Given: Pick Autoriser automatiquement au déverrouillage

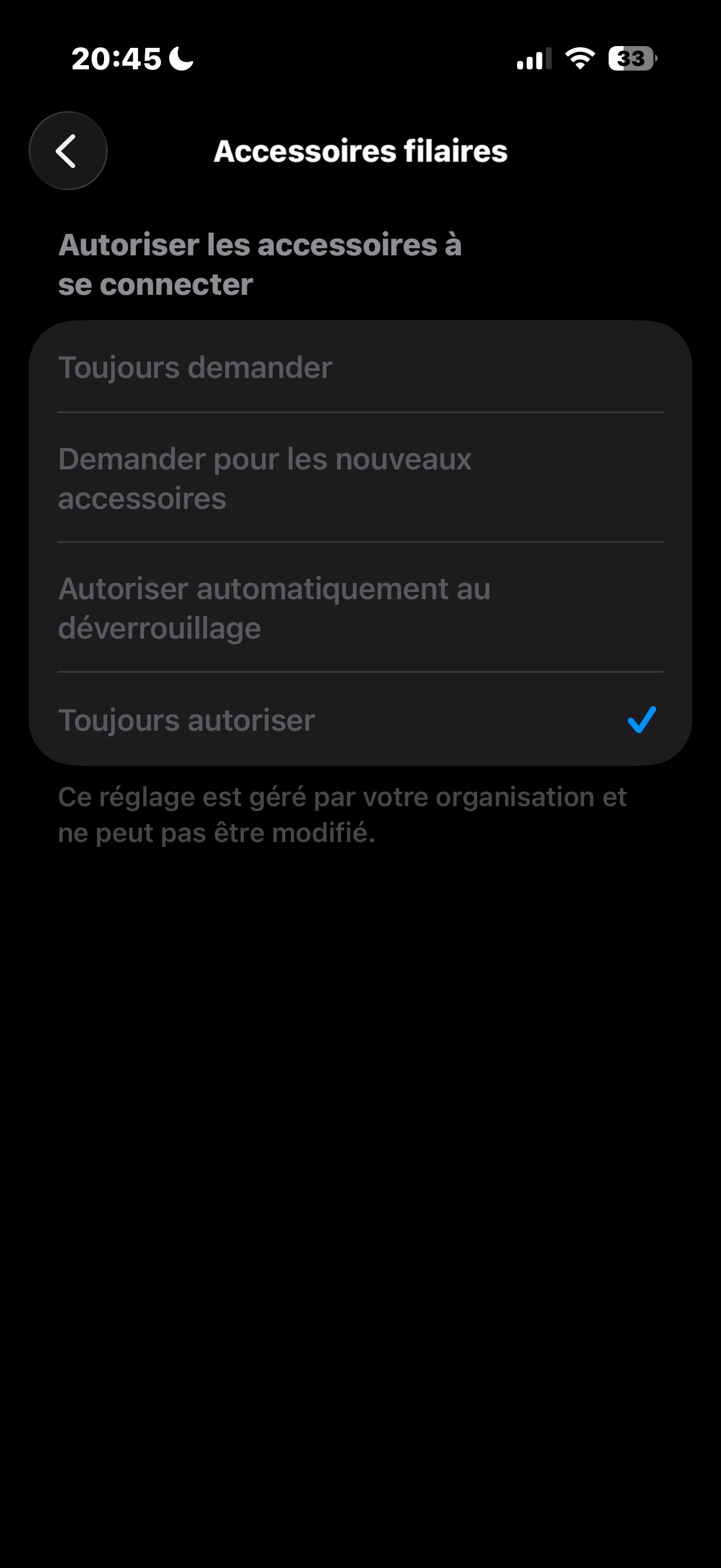Looking at the screenshot, I should click(x=359, y=608).
